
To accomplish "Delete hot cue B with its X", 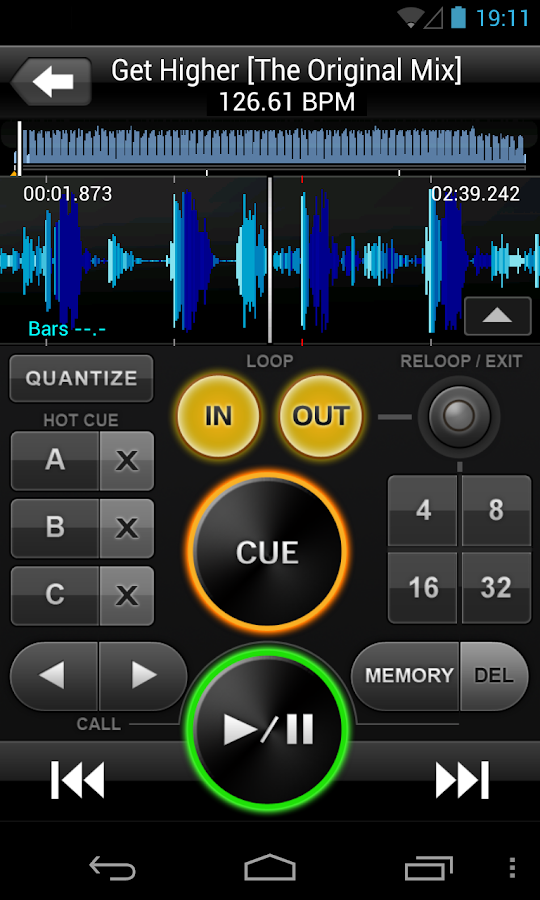I will (127, 529).
